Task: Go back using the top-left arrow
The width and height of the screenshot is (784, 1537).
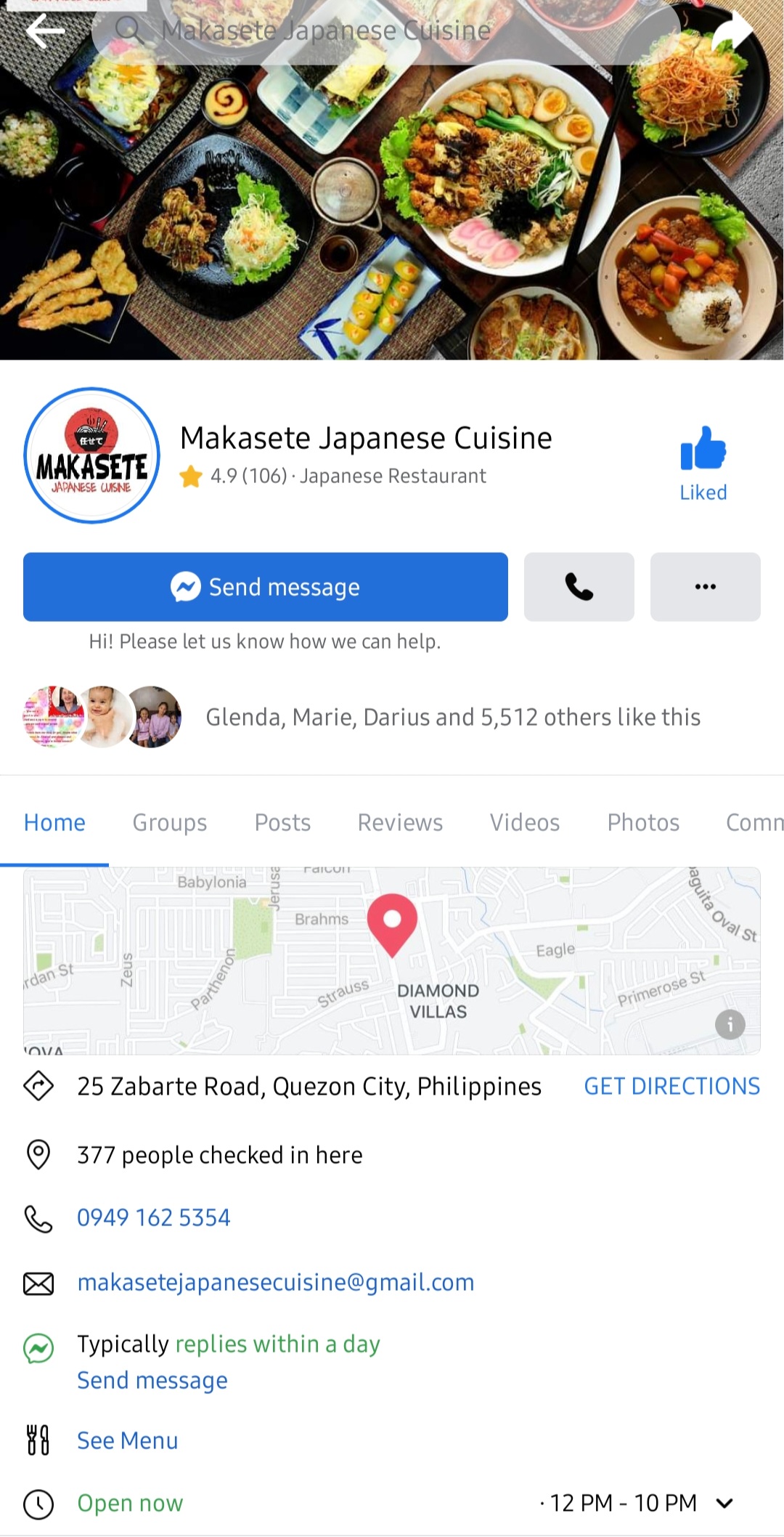Action: pyautogui.click(x=45, y=31)
